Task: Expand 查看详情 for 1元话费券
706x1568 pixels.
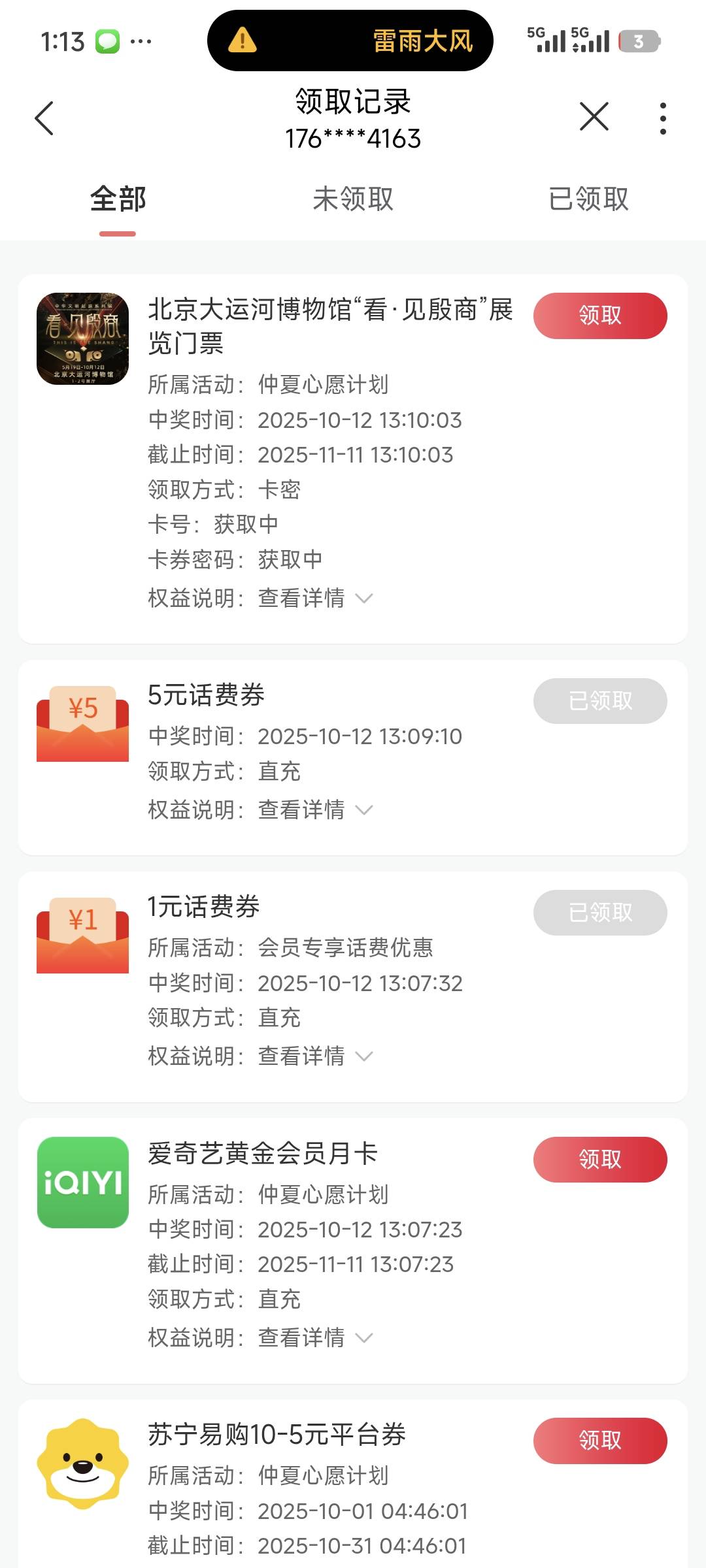Action: pyautogui.click(x=315, y=1056)
